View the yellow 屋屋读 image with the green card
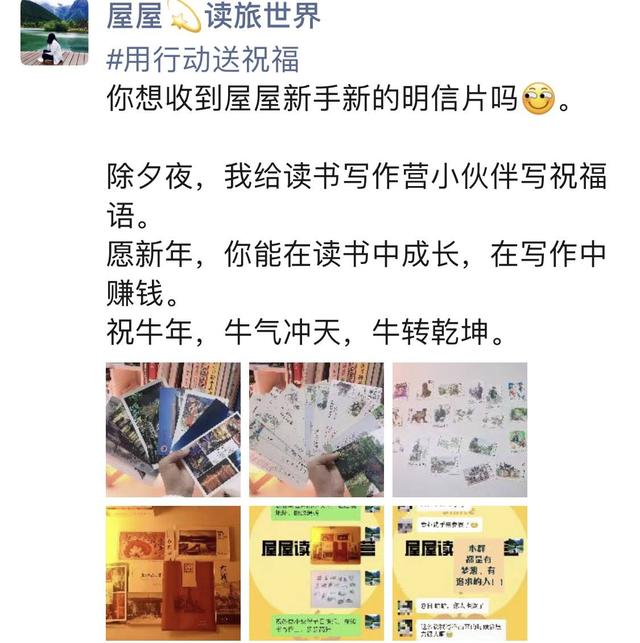The image size is (640, 643). [316, 572]
